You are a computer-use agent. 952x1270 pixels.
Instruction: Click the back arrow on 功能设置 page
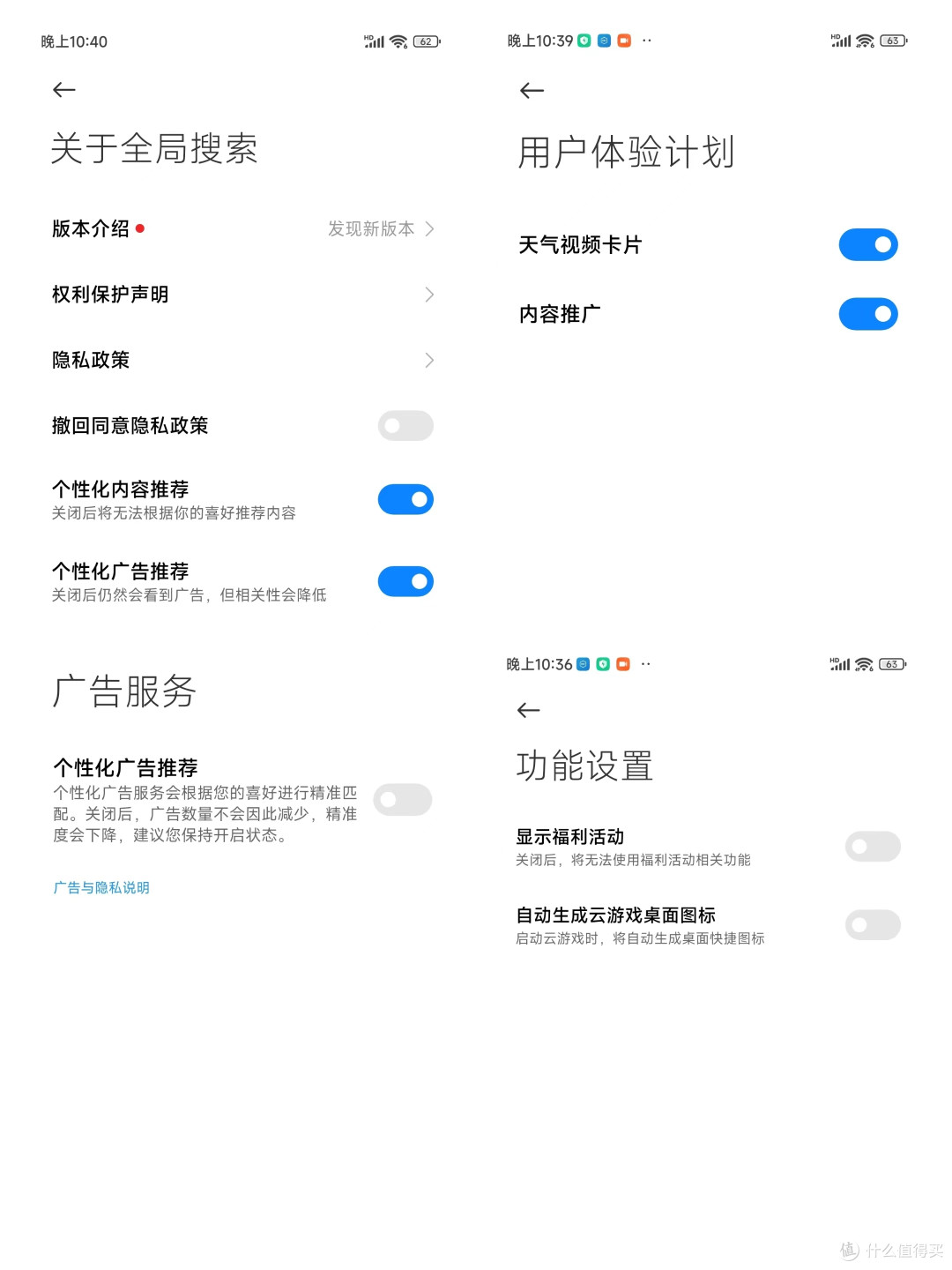528,710
